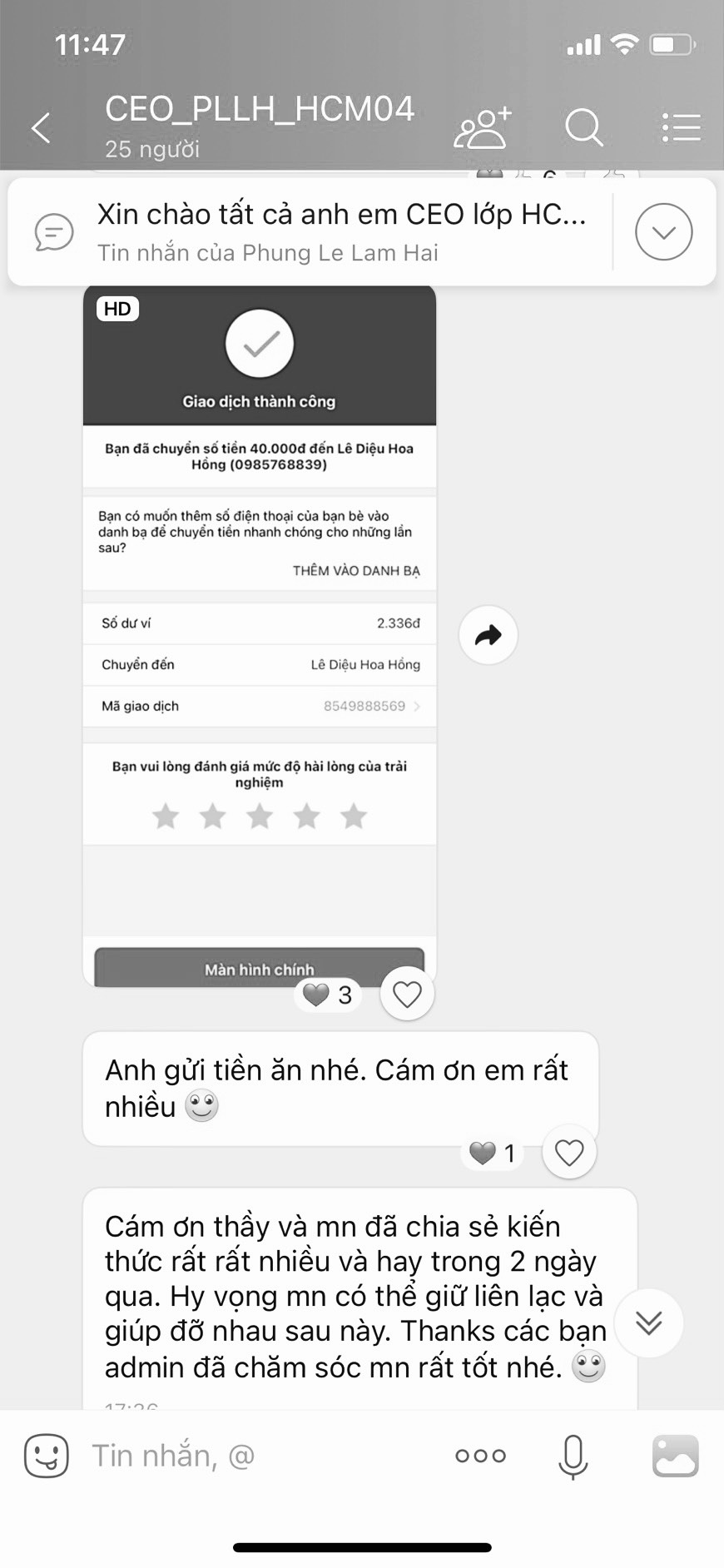Open the sticker and emoji picker
724x1568 pixels.
(47, 1456)
